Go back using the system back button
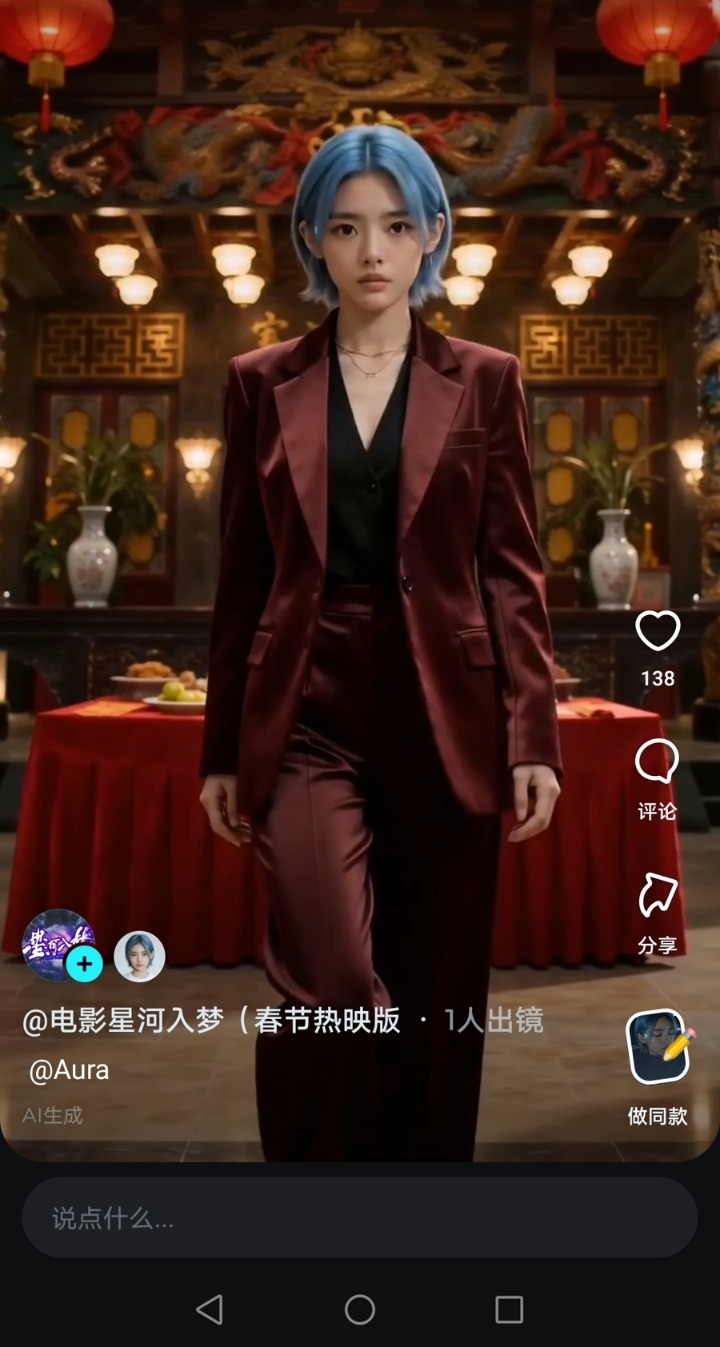 (x=209, y=1309)
